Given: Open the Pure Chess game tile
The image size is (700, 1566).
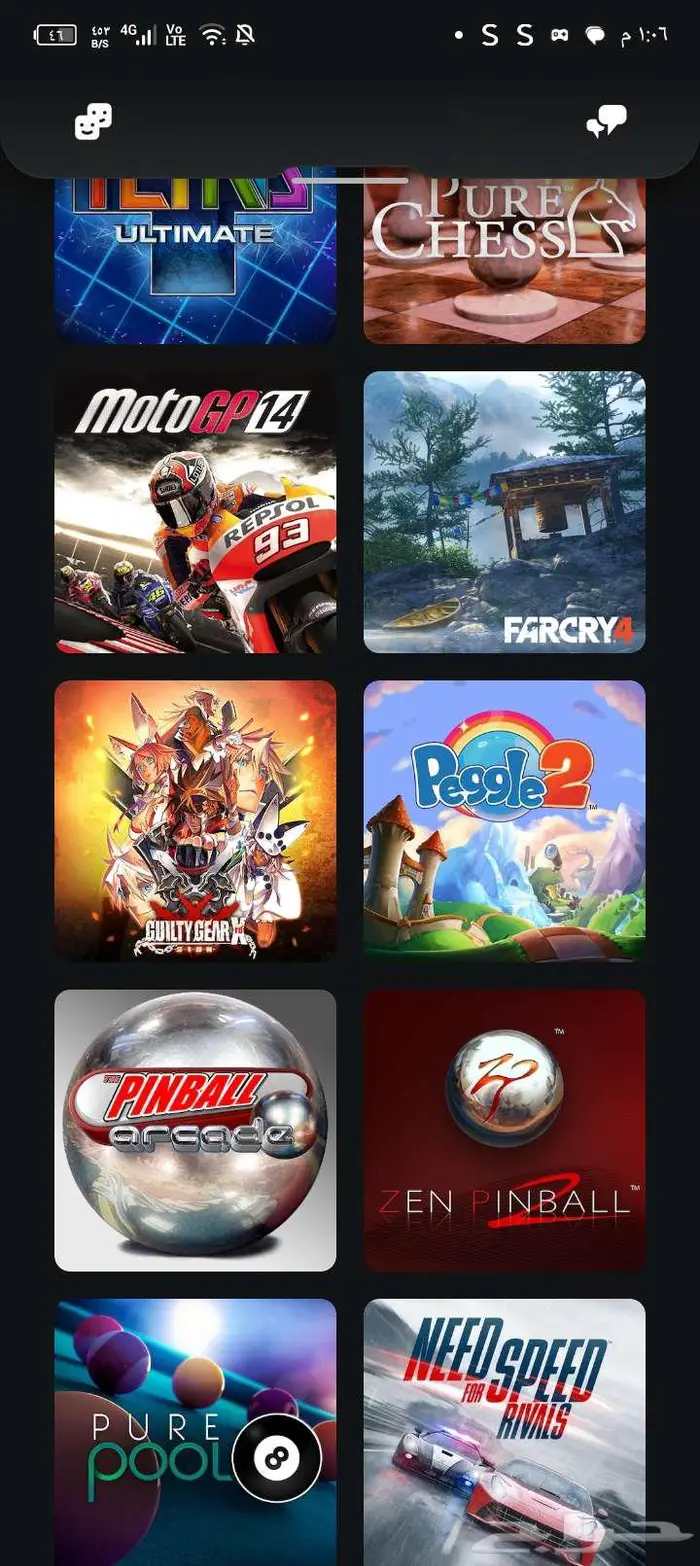Looking at the screenshot, I should coord(505,260).
